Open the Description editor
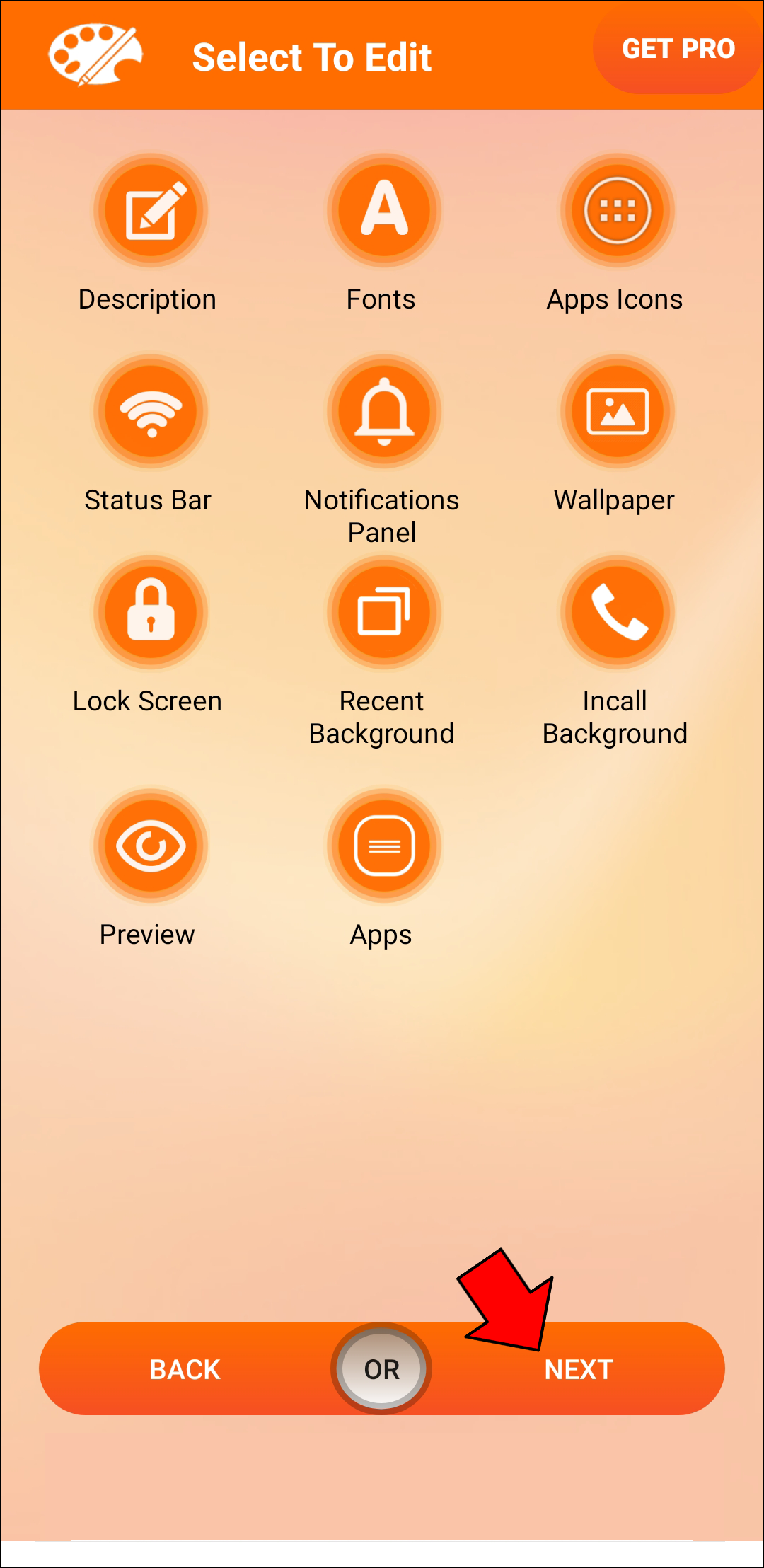The width and height of the screenshot is (764, 1568). pyautogui.click(x=151, y=211)
